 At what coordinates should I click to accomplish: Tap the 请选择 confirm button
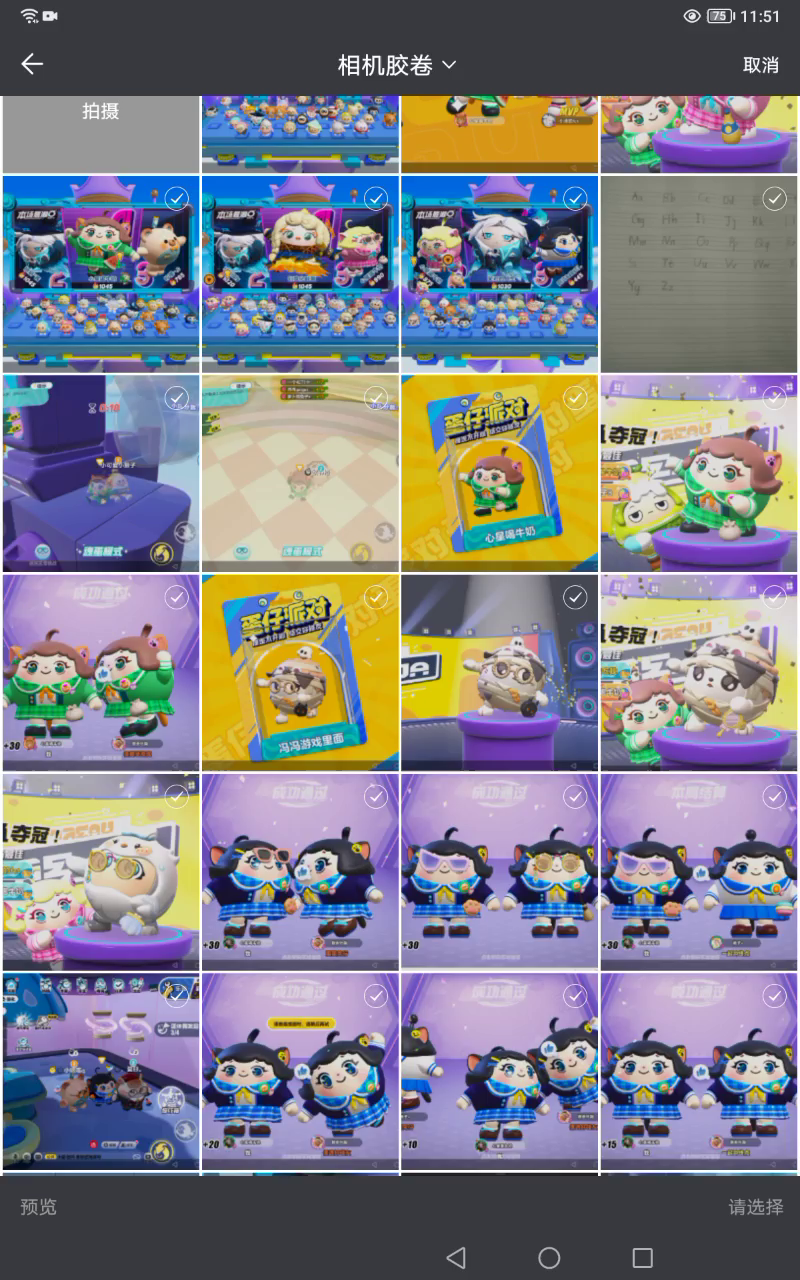coord(755,1207)
